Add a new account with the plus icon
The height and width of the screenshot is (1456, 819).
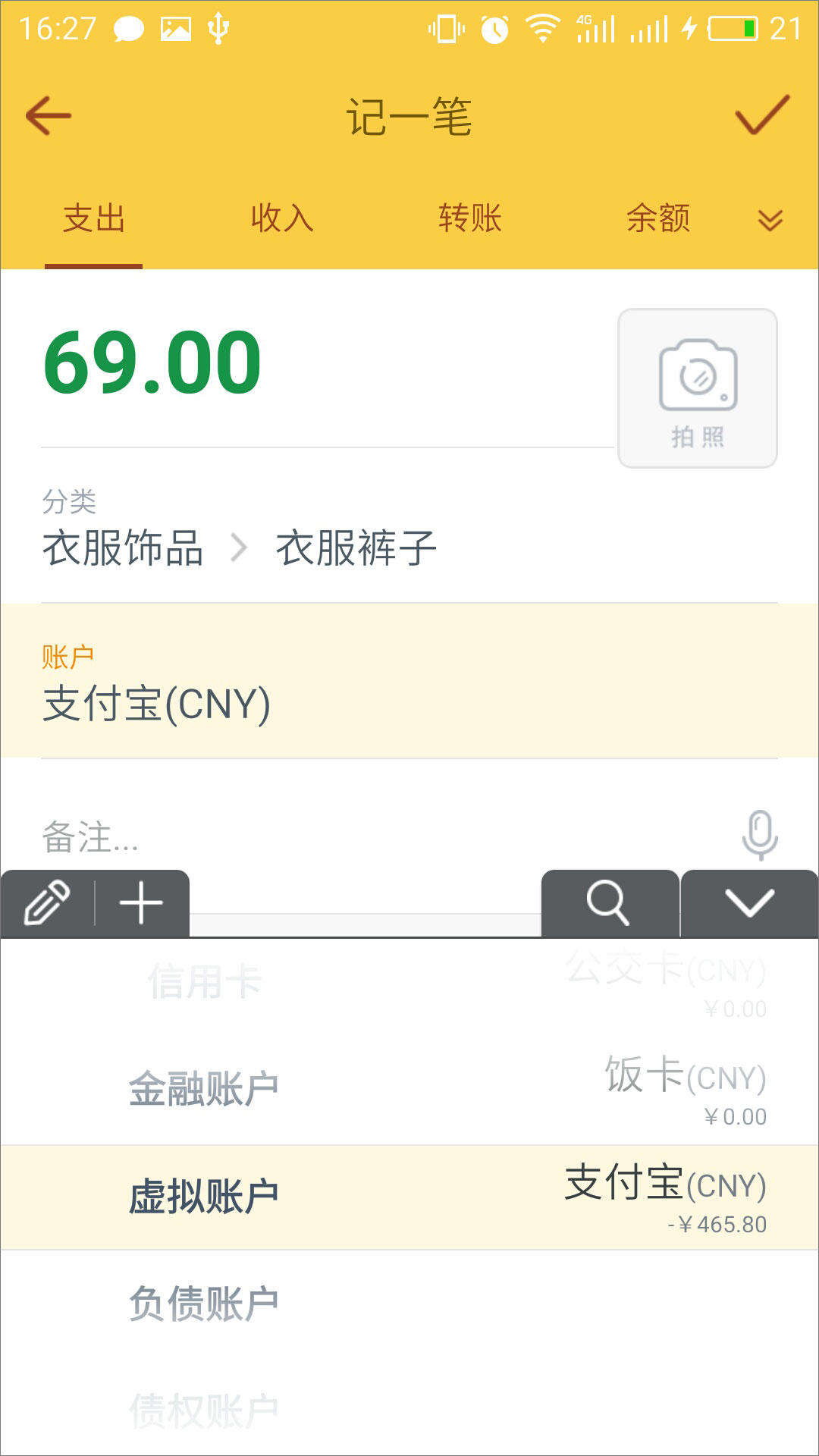coord(141,902)
